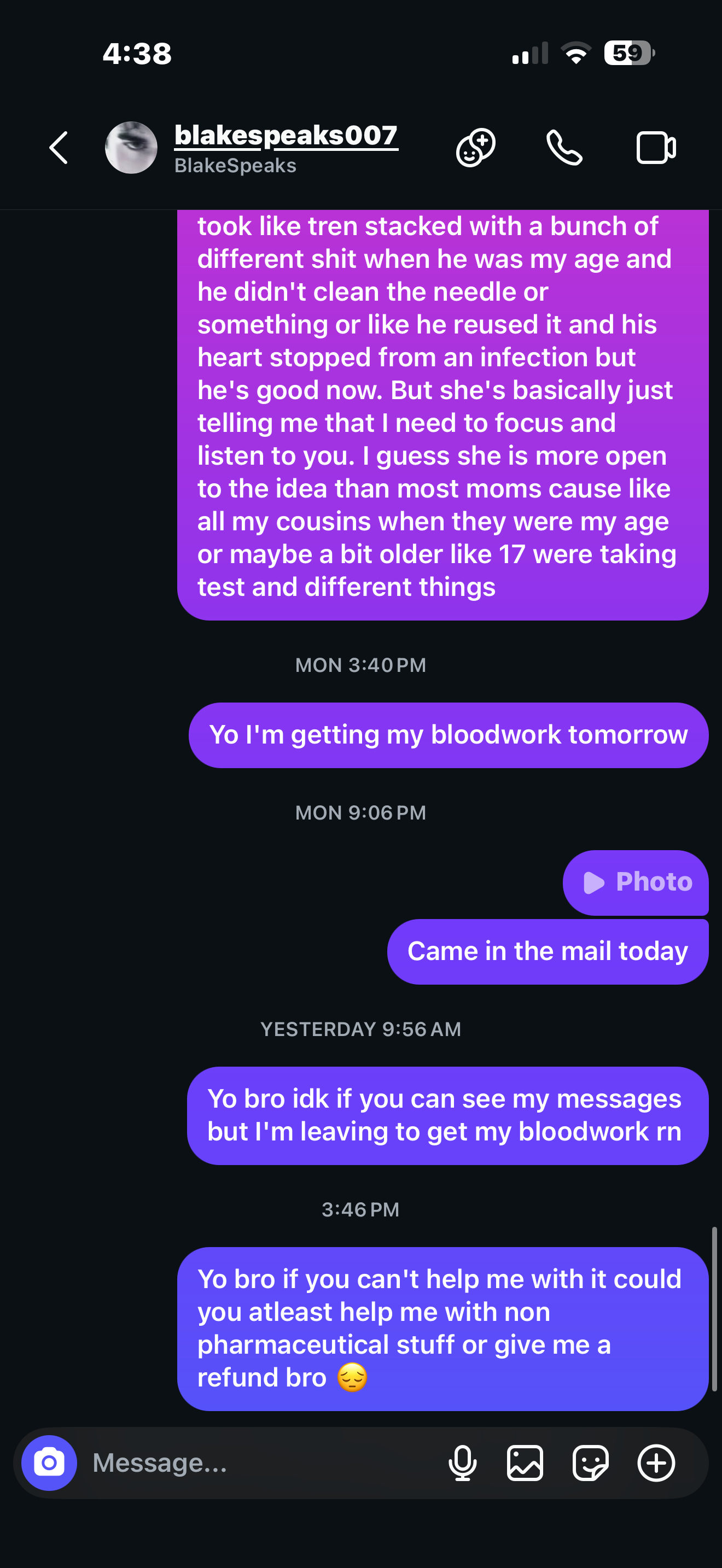The height and width of the screenshot is (1568, 722).
Task: Start a voice call with blakespeaks007
Action: [x=564, y=148]
